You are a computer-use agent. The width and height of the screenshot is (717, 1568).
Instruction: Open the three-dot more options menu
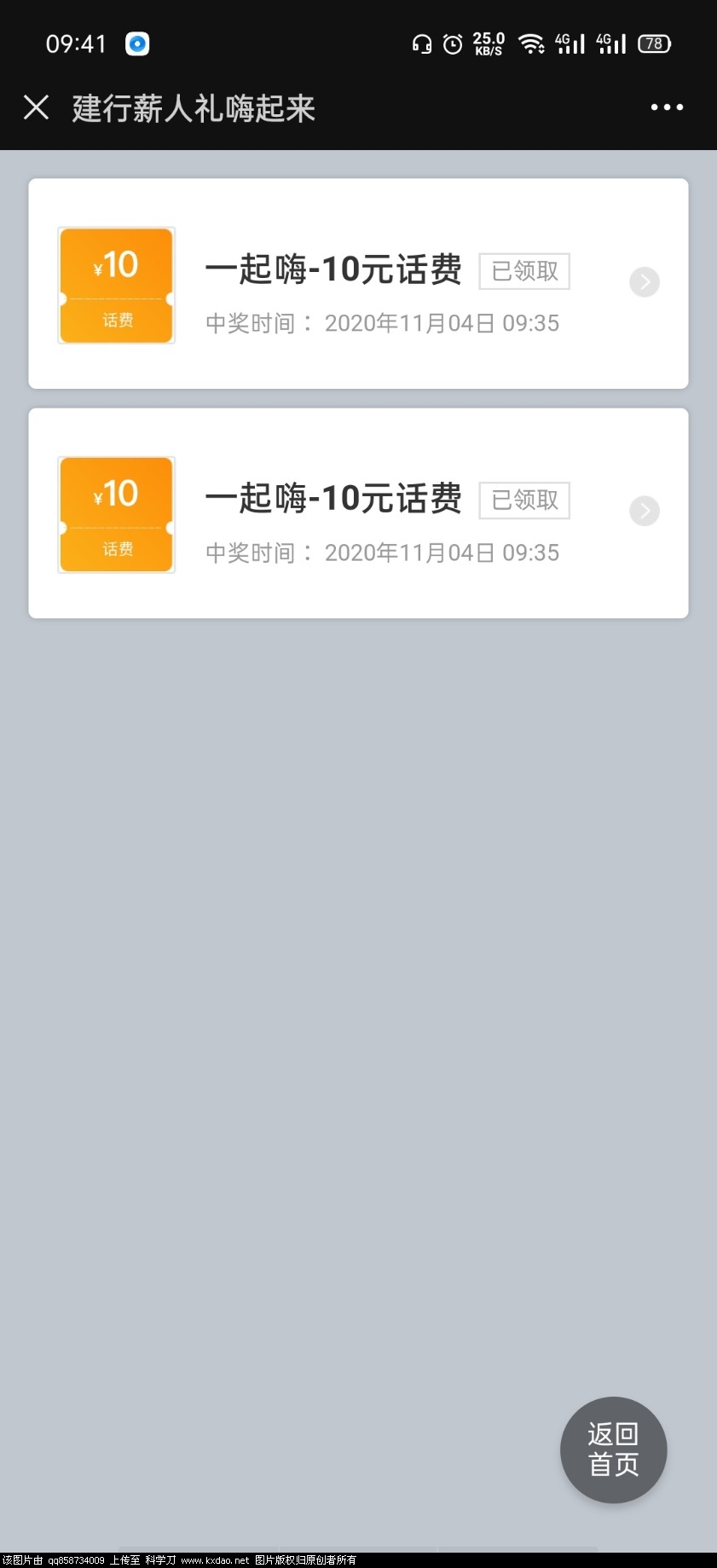pos(666,107)
